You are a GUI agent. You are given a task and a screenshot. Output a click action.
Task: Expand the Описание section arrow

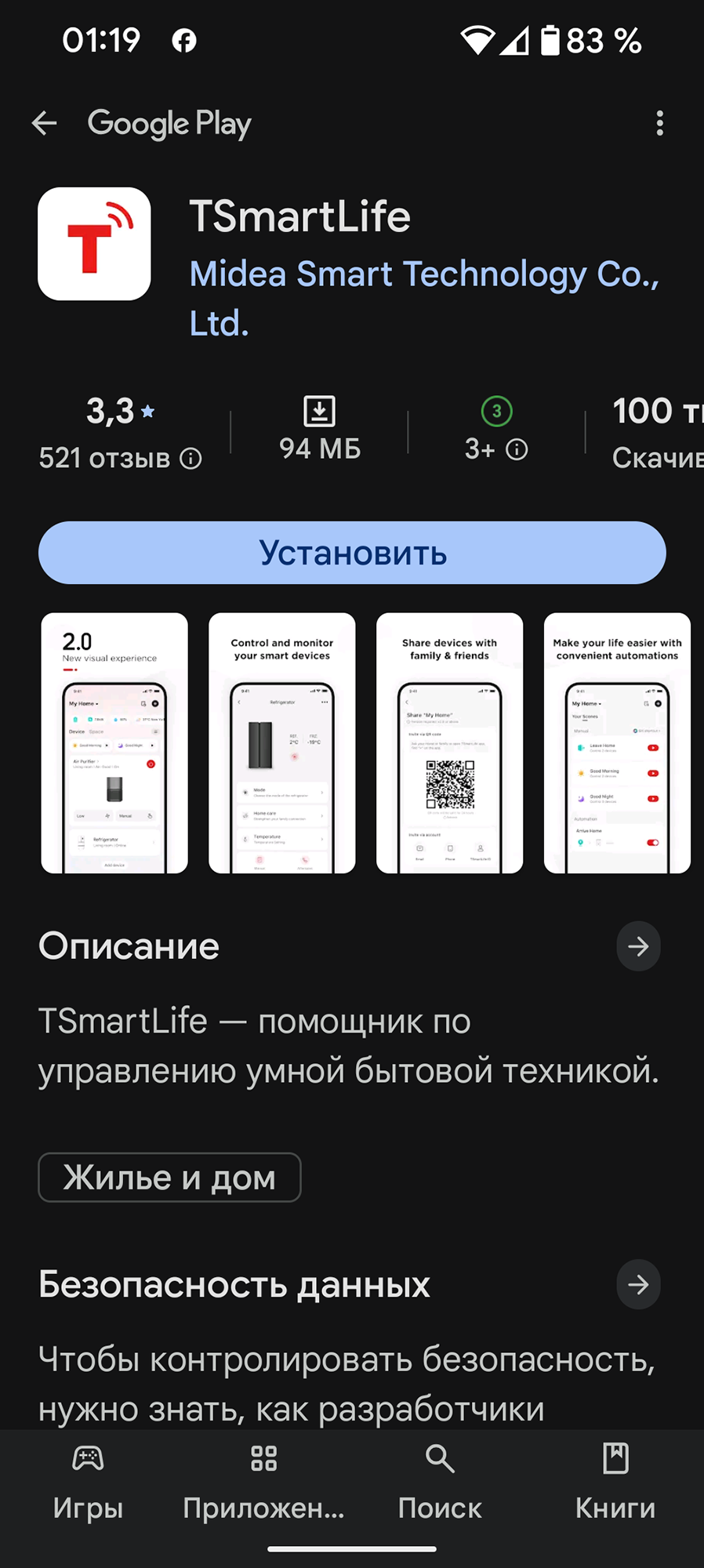coord(638,946)
